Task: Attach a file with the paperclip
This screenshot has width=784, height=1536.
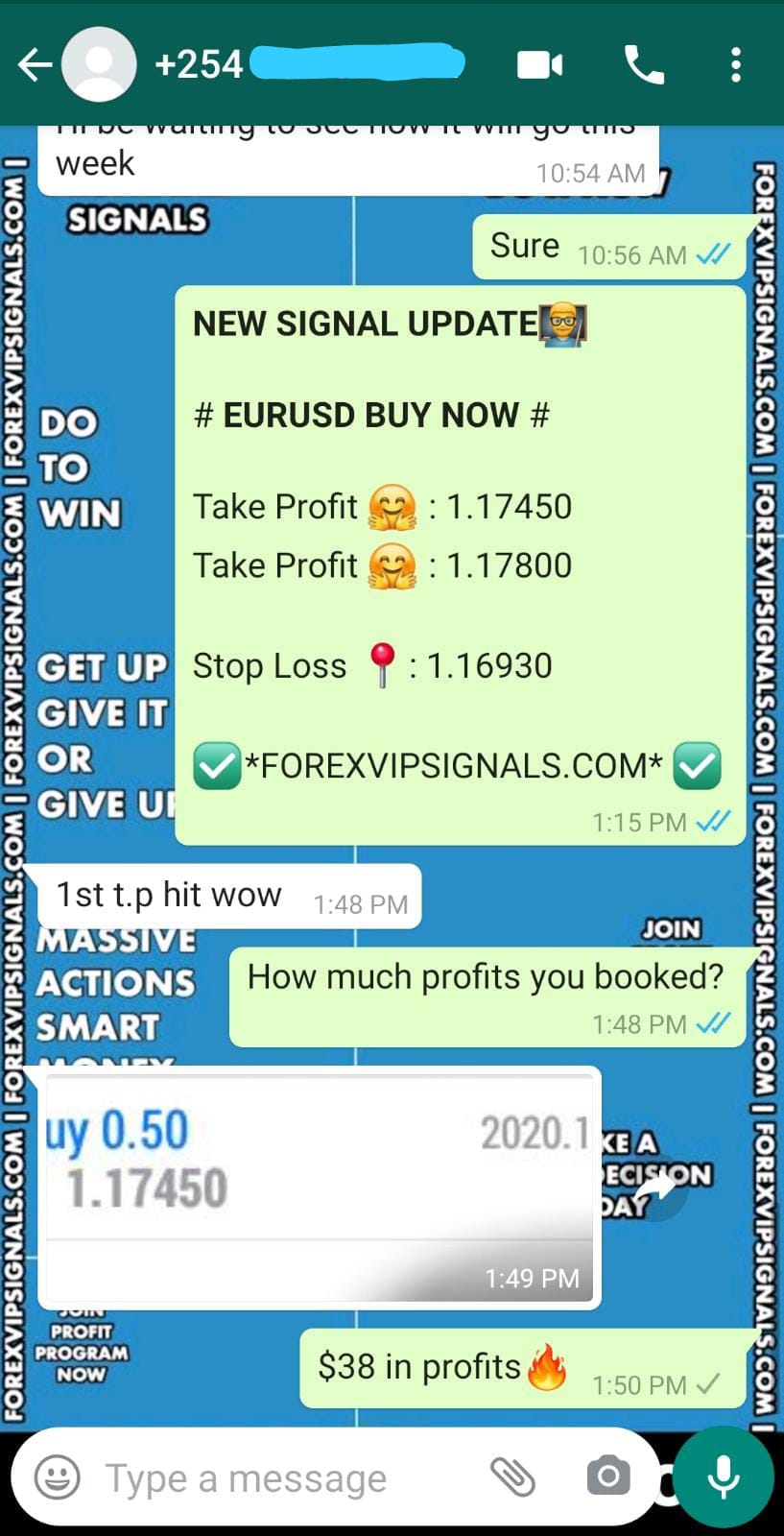Action: pos(512,1476)
